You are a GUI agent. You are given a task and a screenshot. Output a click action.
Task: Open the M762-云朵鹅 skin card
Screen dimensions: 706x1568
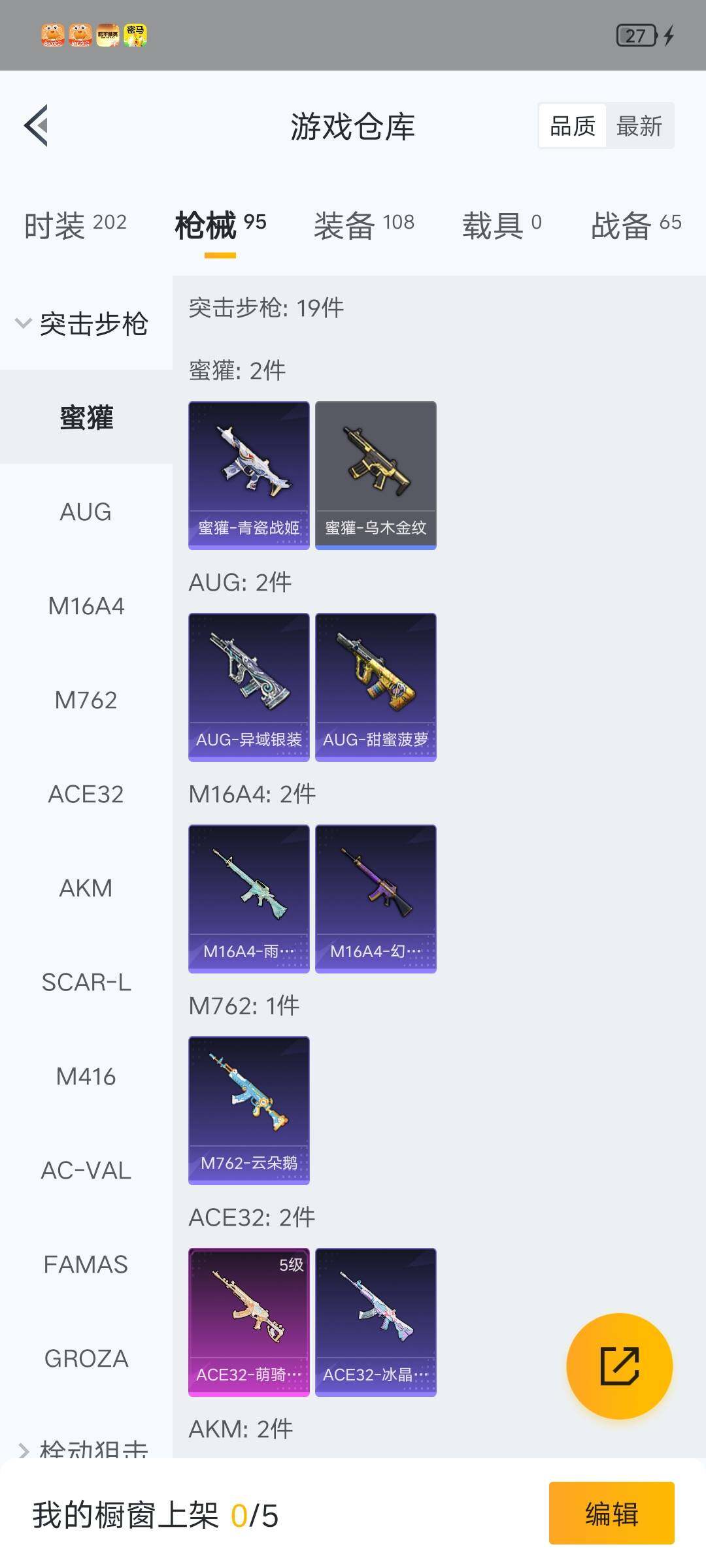click(x=248, y=1110)
